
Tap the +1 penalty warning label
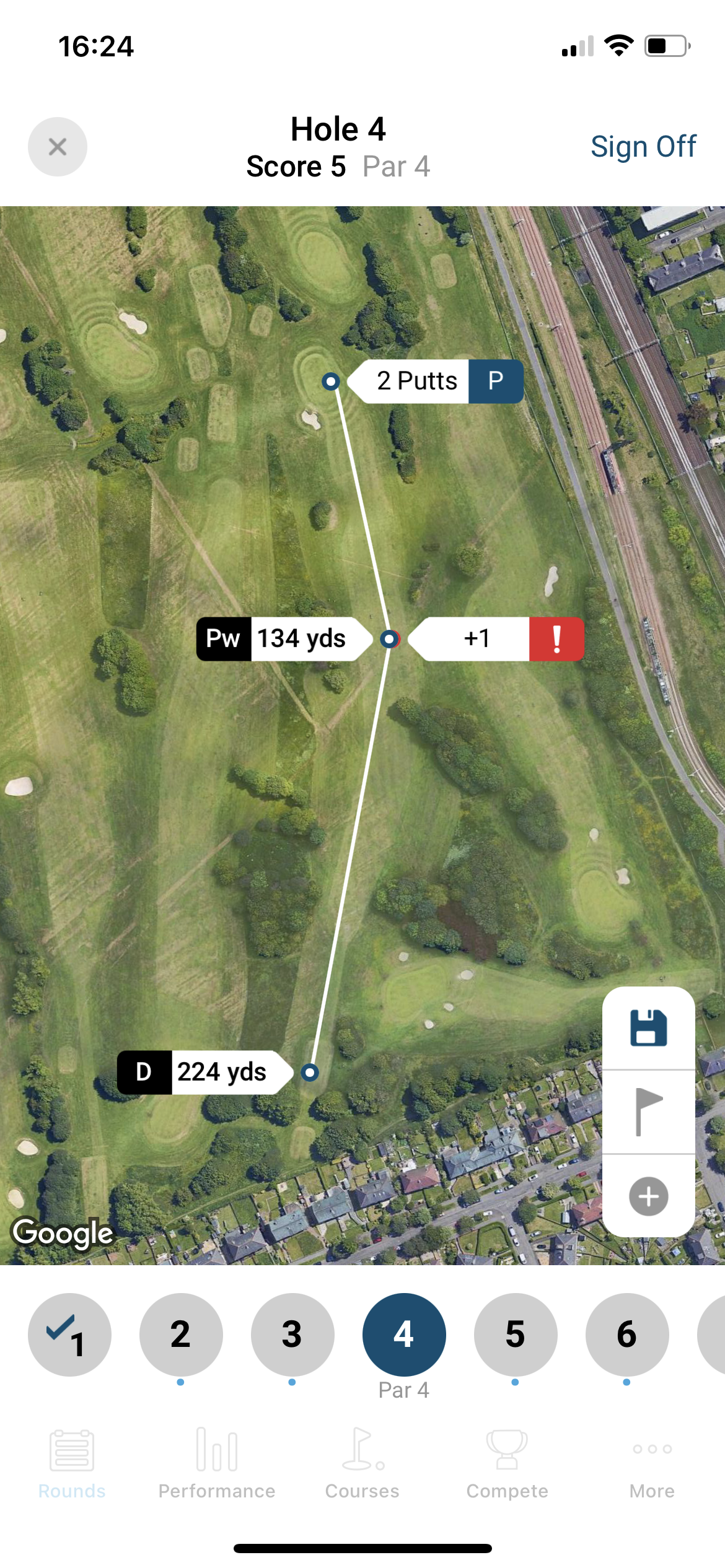click(496, 638)
